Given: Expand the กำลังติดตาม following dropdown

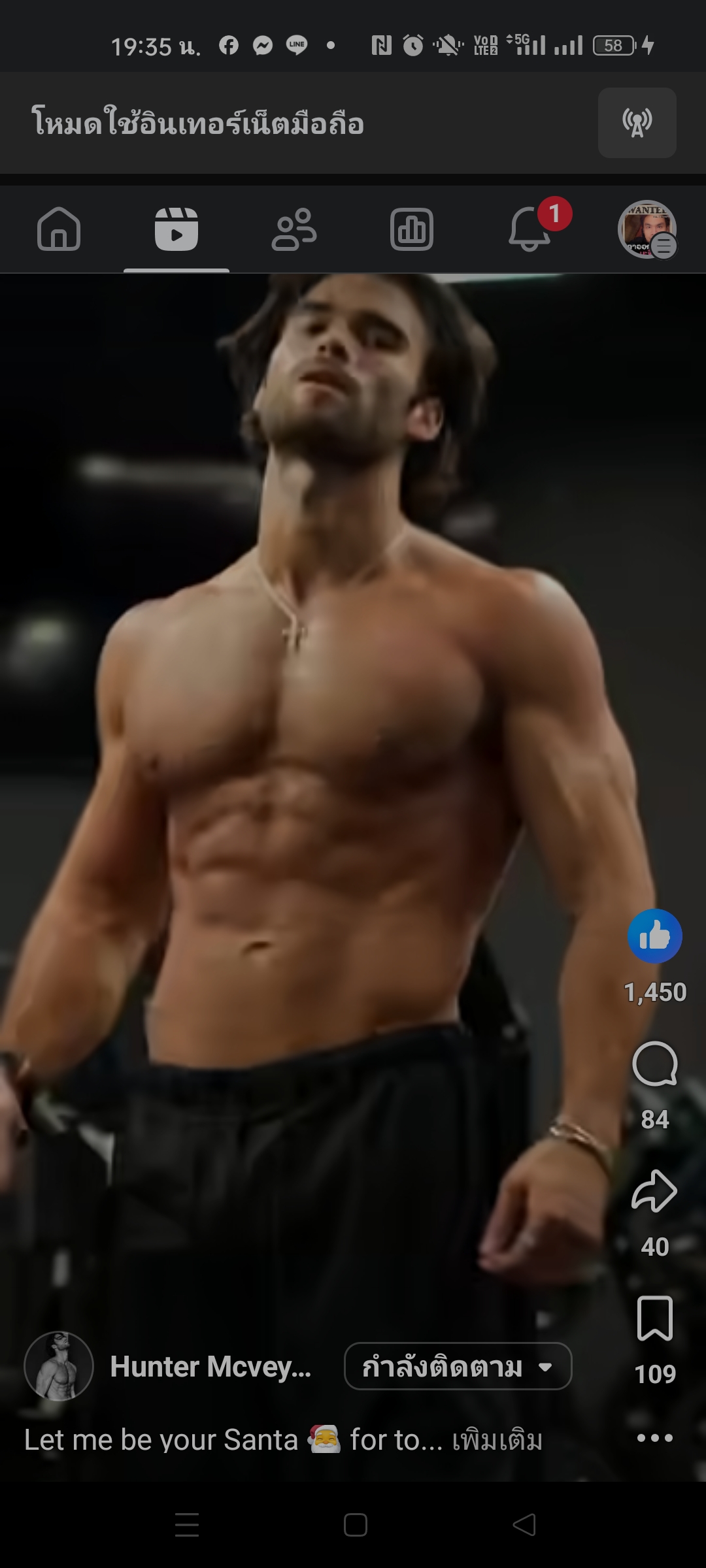Looking at the screenshot, I should click(458, 1366).
